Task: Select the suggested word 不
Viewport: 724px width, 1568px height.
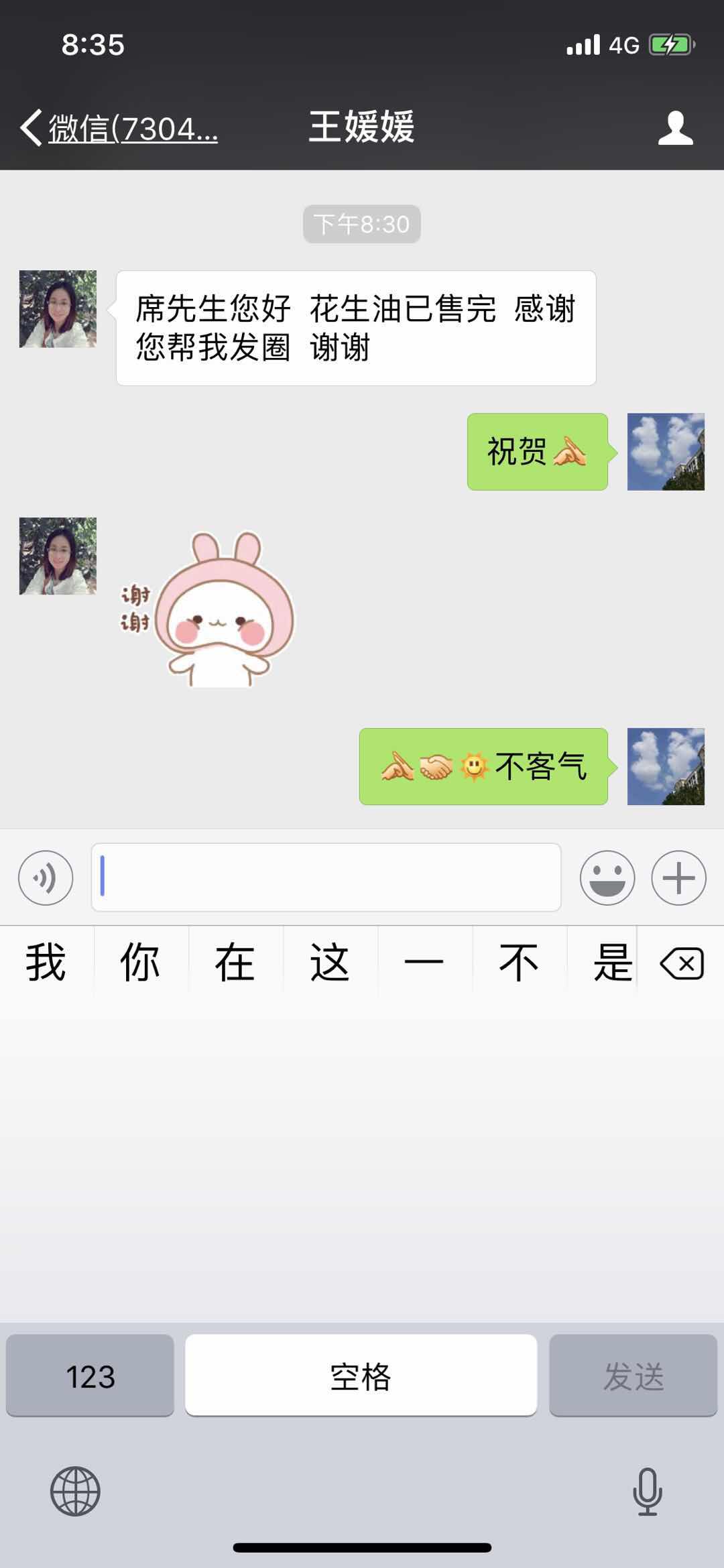Action: pyautogui.click(x=518, y=963)
